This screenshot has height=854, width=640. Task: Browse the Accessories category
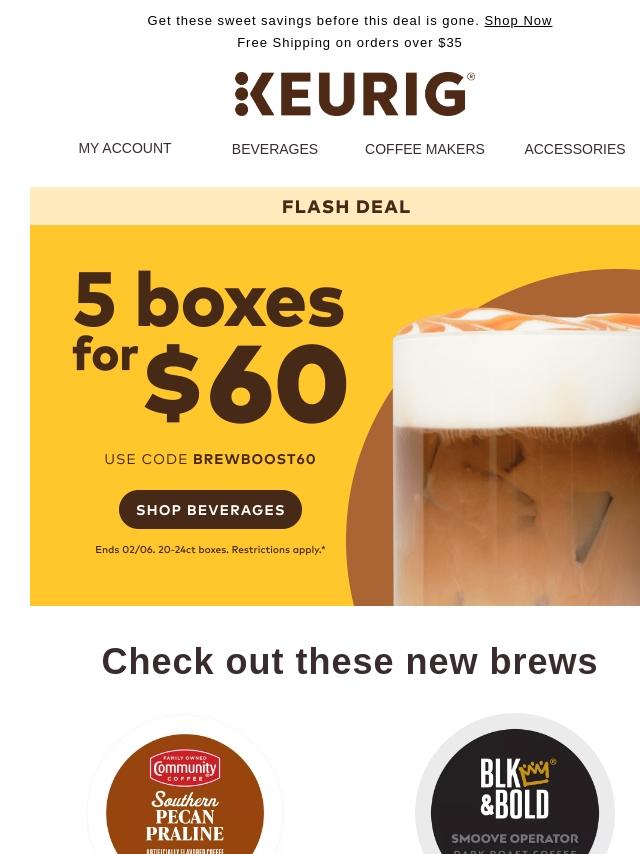[574, 149]
